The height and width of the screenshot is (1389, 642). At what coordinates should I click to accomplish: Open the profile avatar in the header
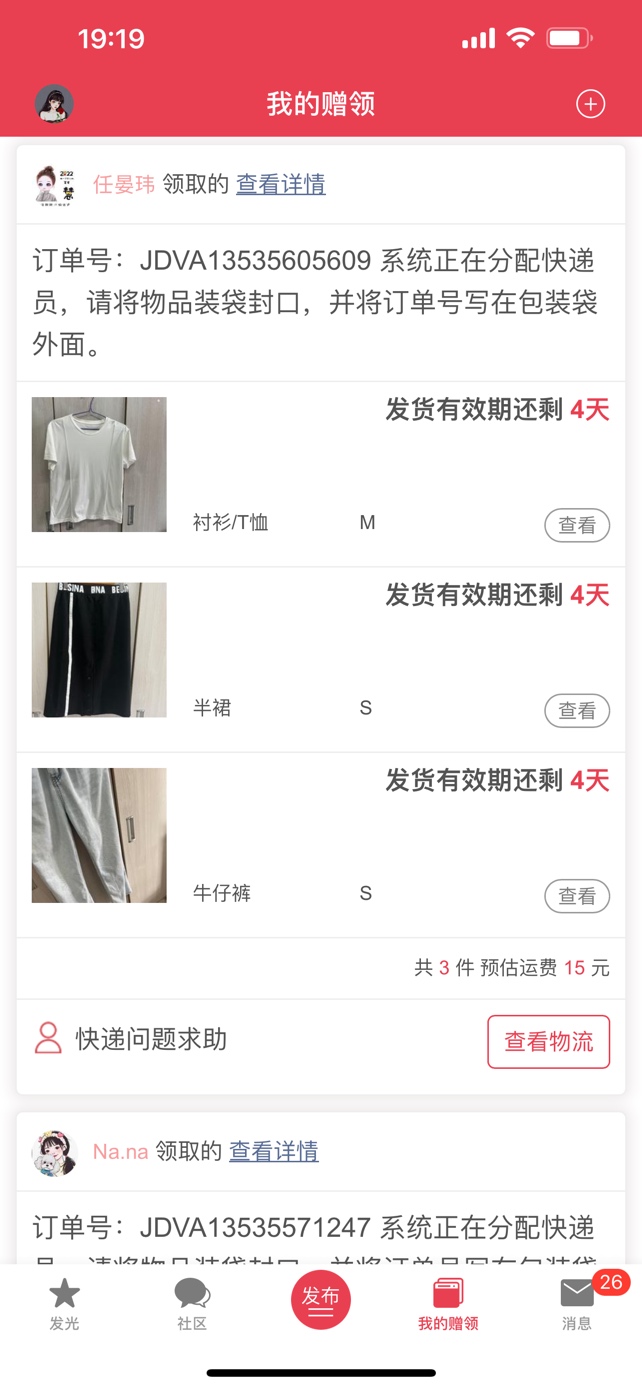[54, 104]
